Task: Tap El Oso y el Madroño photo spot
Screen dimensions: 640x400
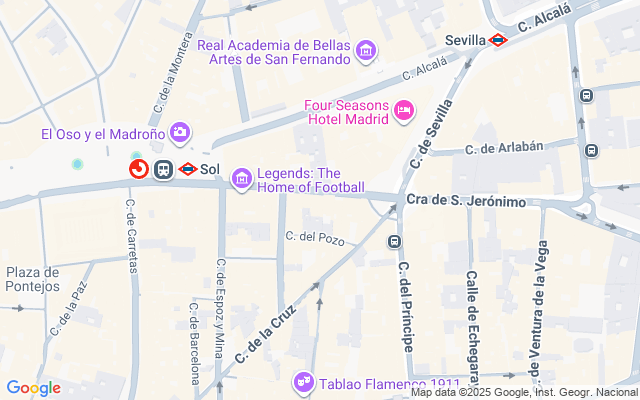Action: [181, 132]
